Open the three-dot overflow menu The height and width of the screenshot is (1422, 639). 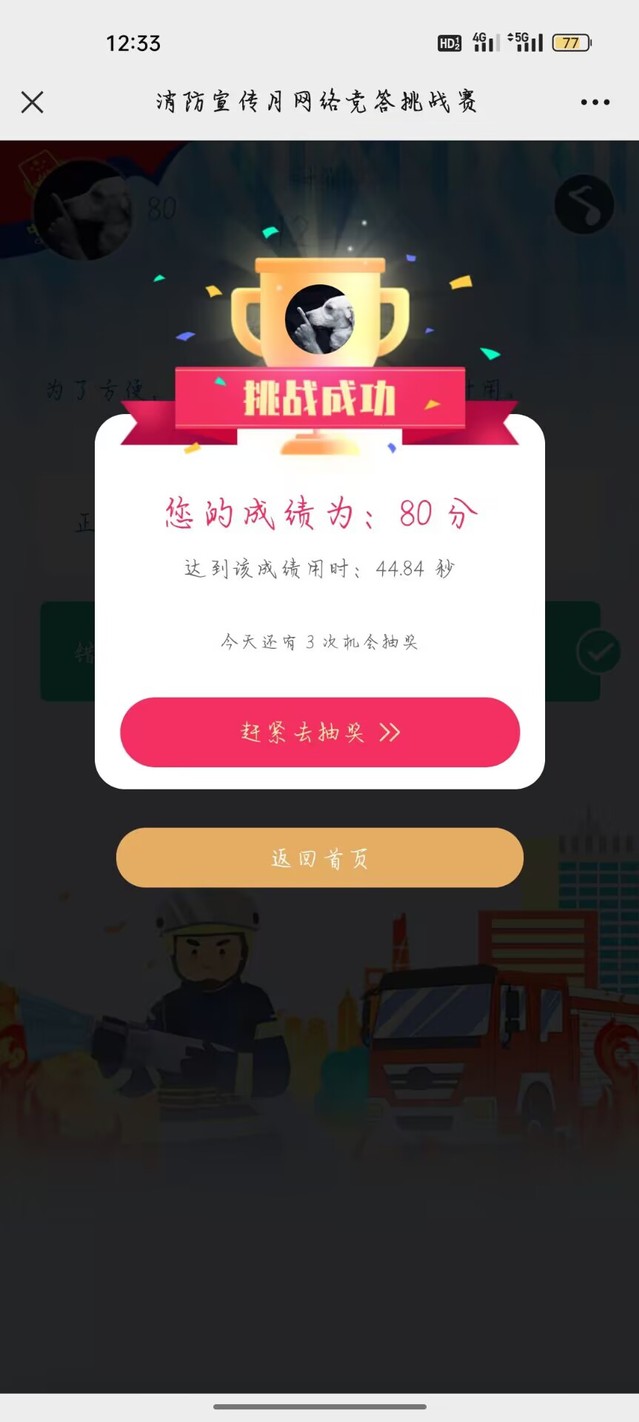[x=594, y=102]
